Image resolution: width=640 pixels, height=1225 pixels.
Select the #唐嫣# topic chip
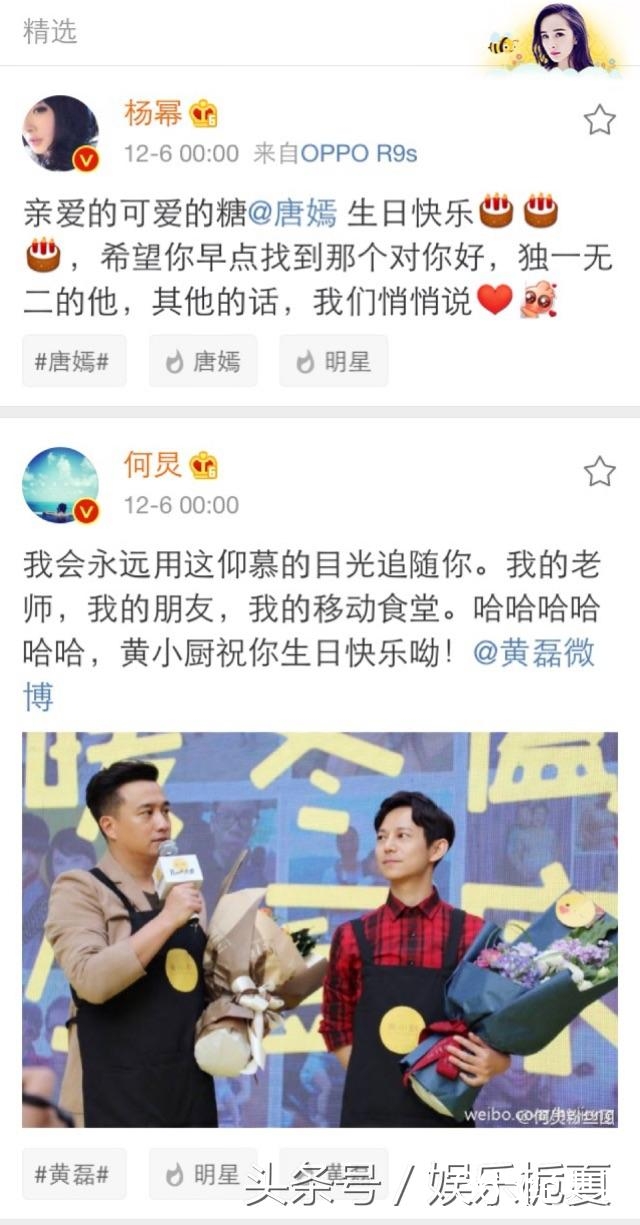[74, 361]
